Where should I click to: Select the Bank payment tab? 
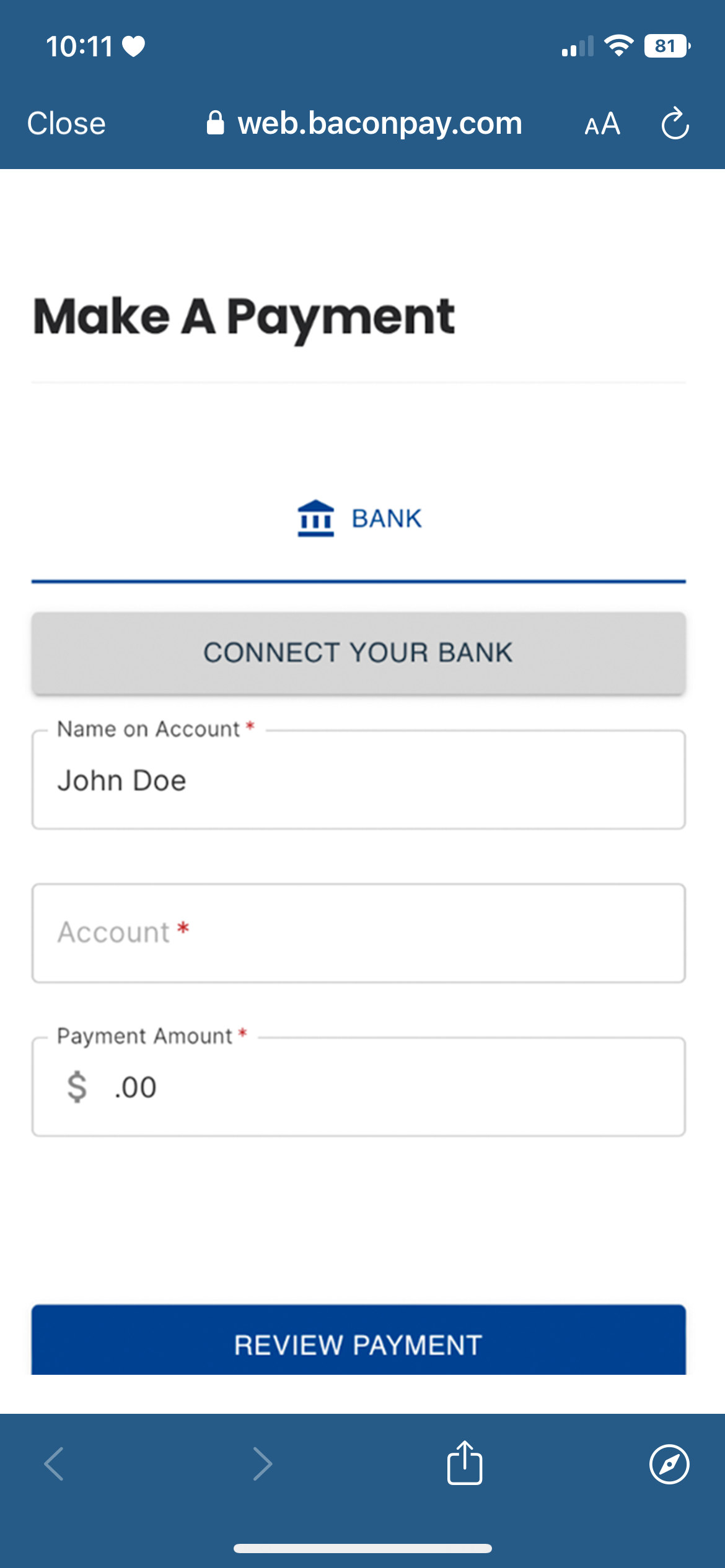[359, 519]
